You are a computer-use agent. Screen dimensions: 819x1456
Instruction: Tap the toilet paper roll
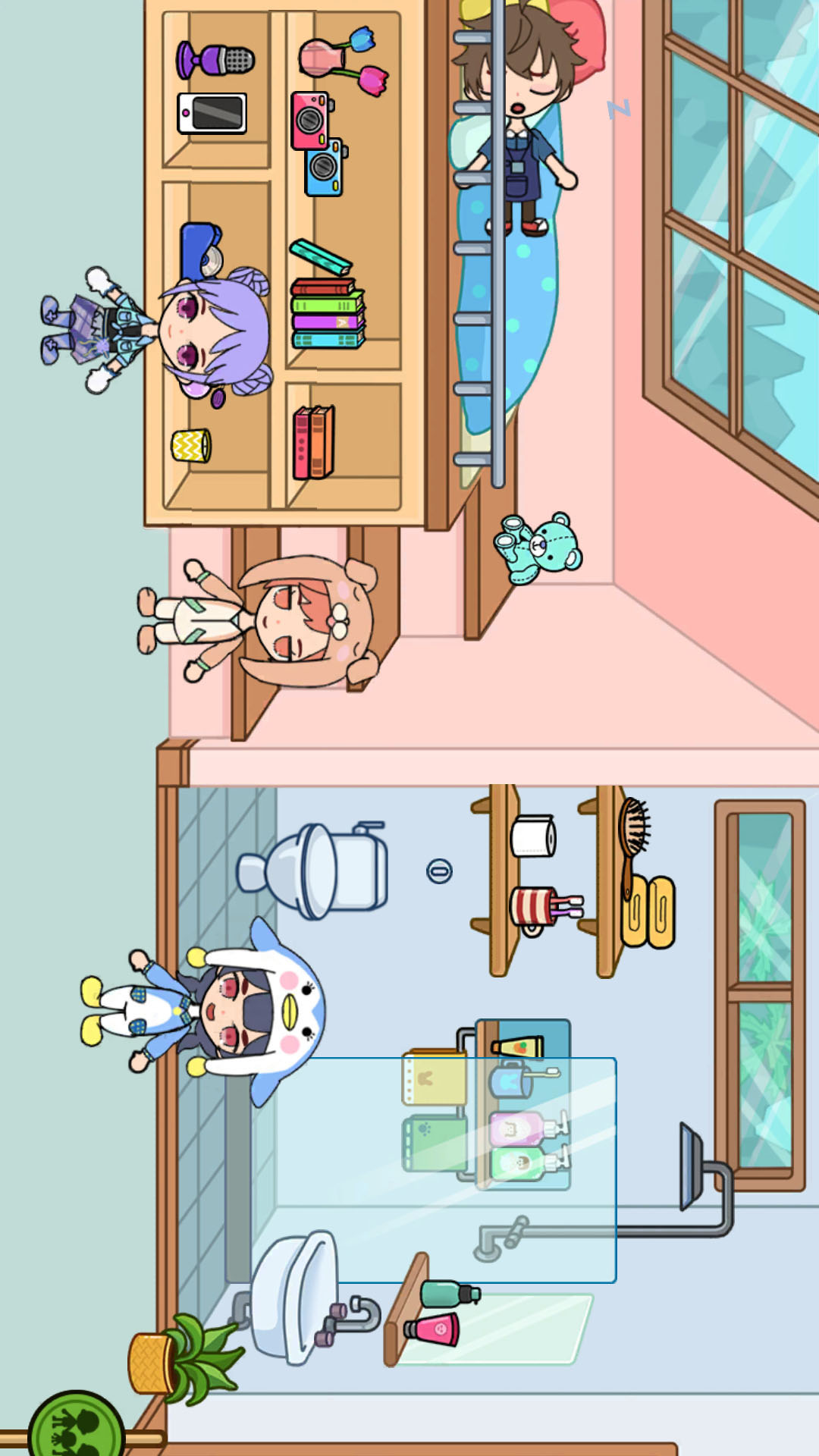coord(534,836)
